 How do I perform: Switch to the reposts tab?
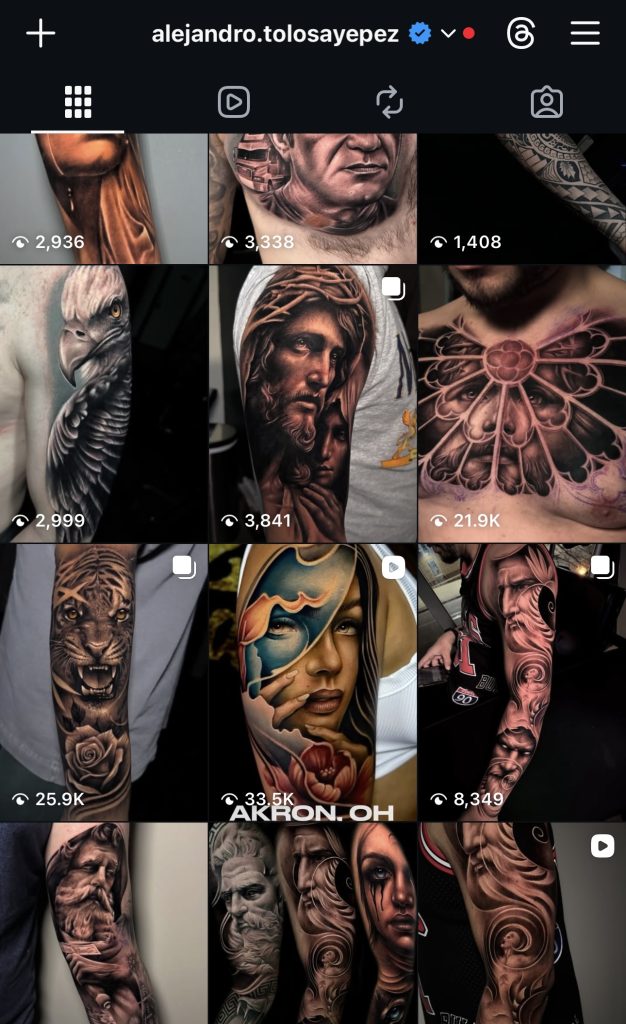click(x=389, y=102)
